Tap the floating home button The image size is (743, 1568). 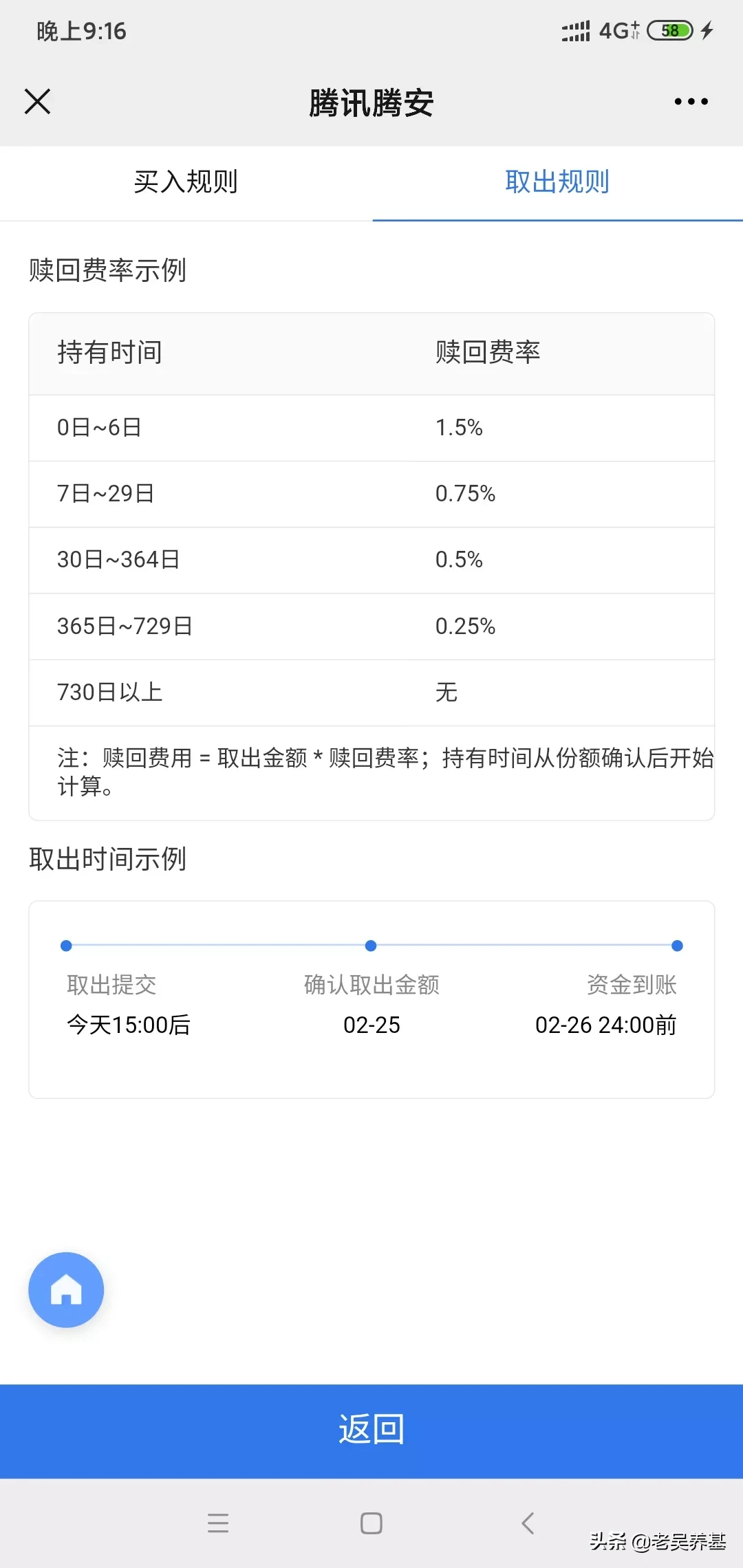tap(66, 1289)
